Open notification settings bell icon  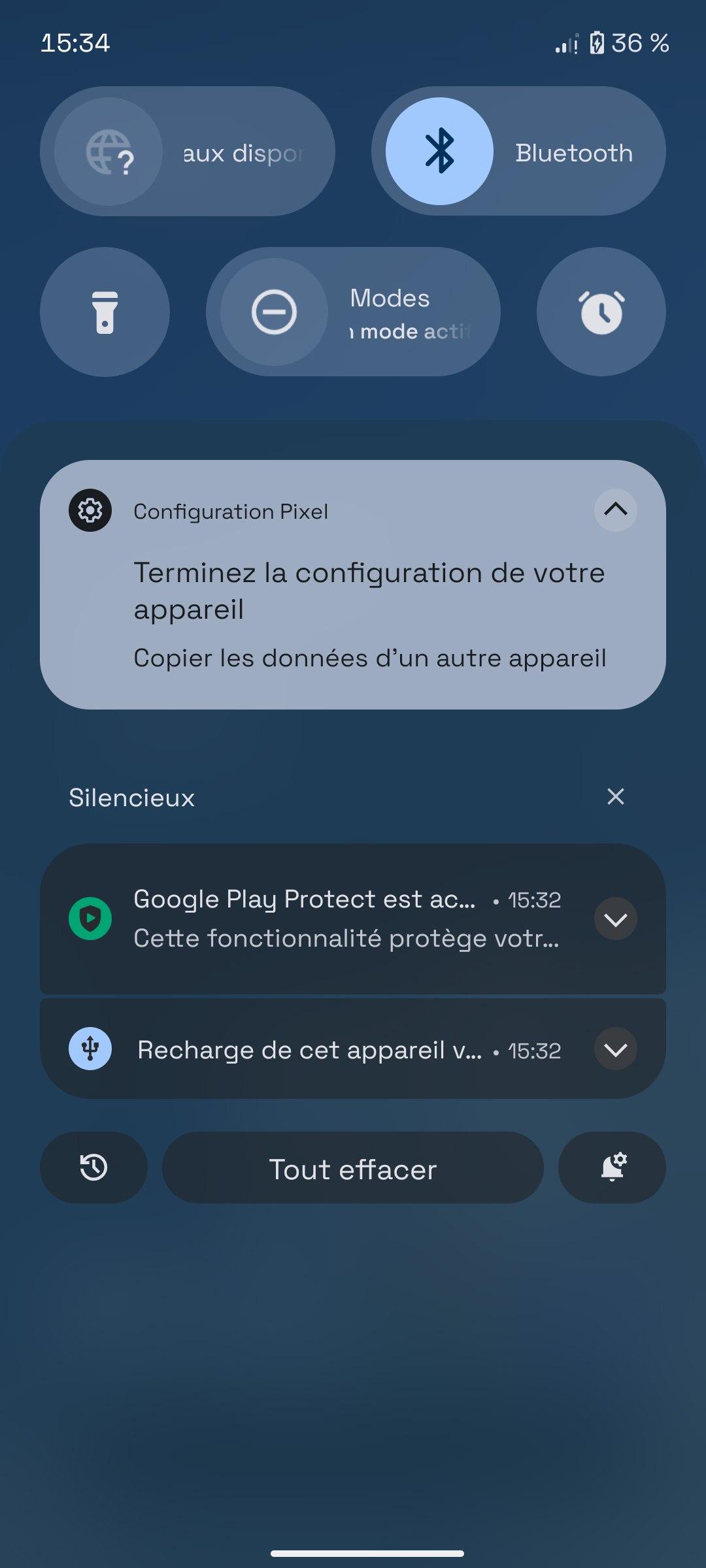click(x=612, y=1168)
